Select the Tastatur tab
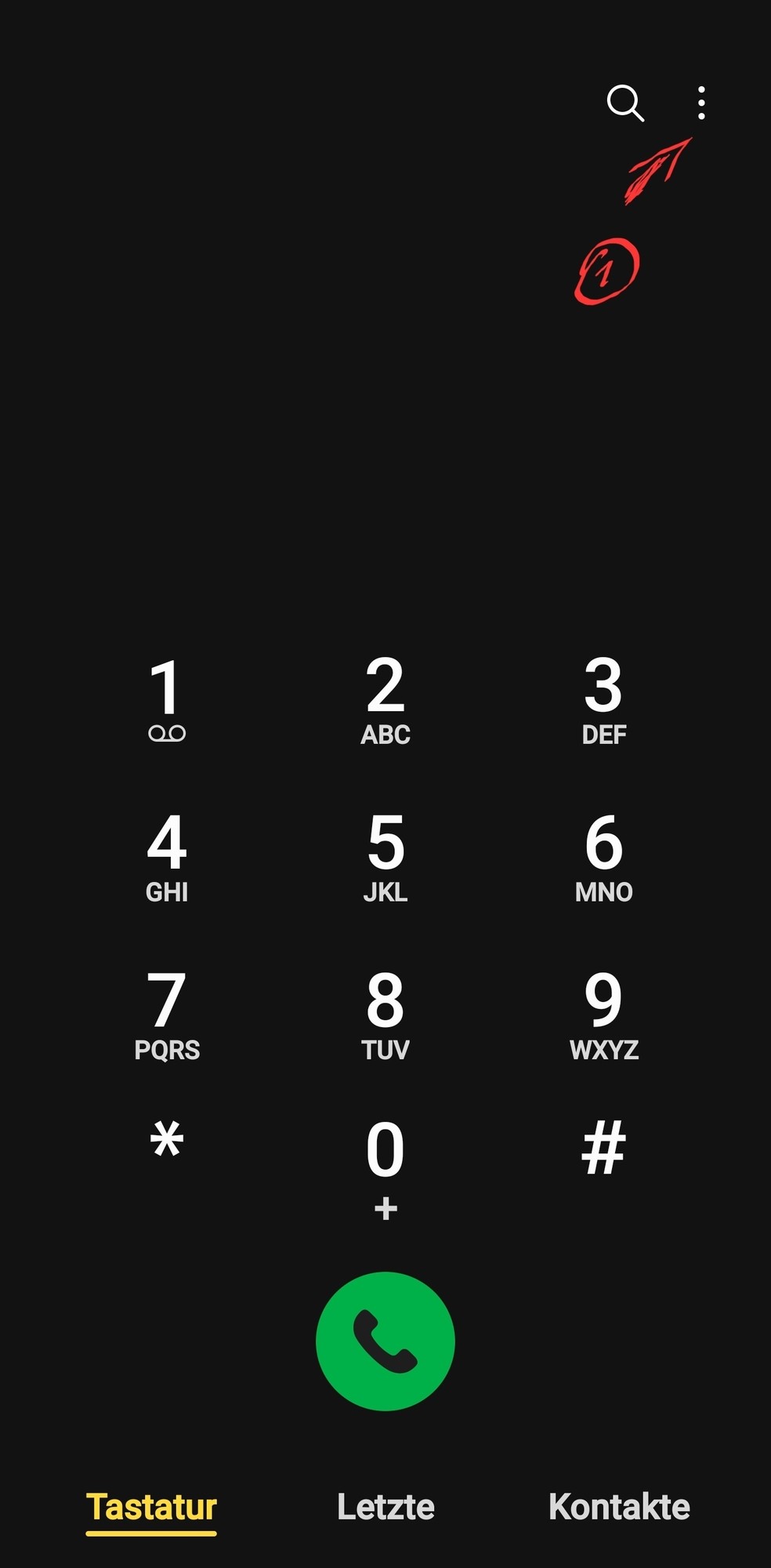 151,1507
